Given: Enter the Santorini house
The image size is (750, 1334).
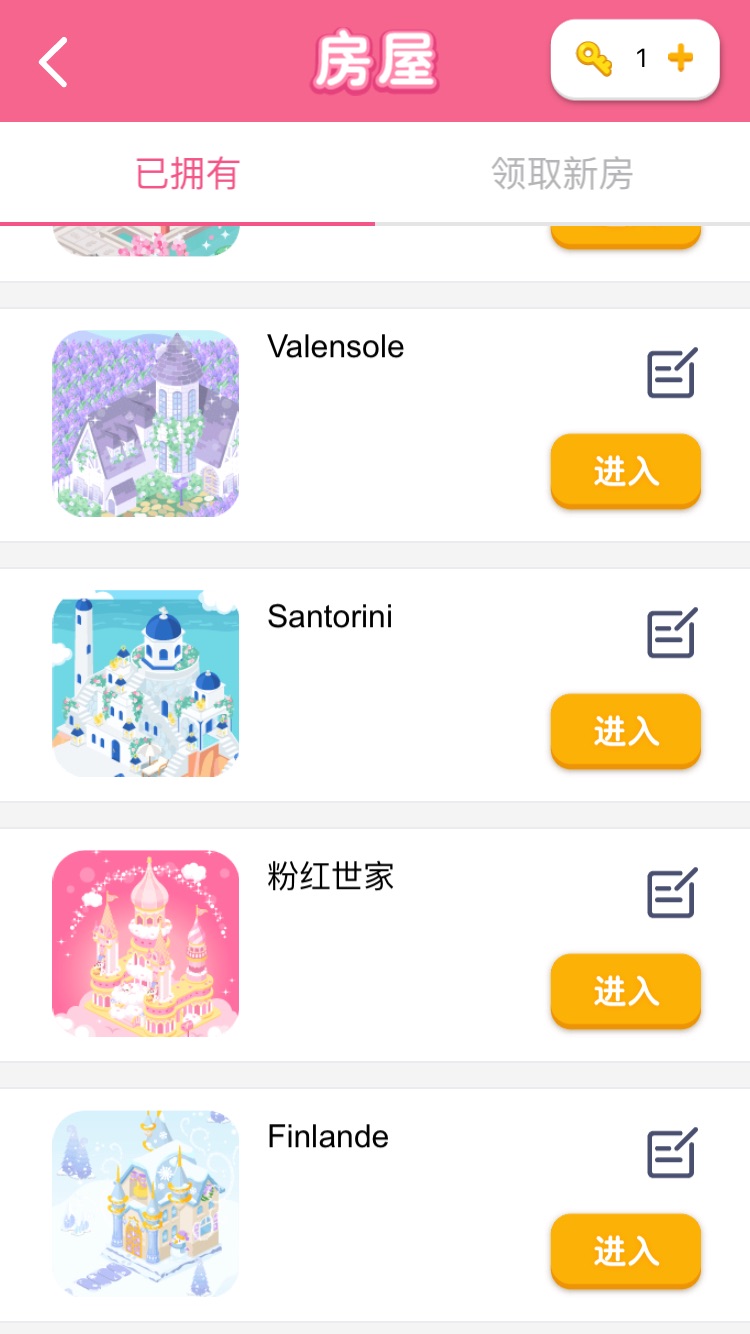Looking at the screenshot, I should click(625, 731).
